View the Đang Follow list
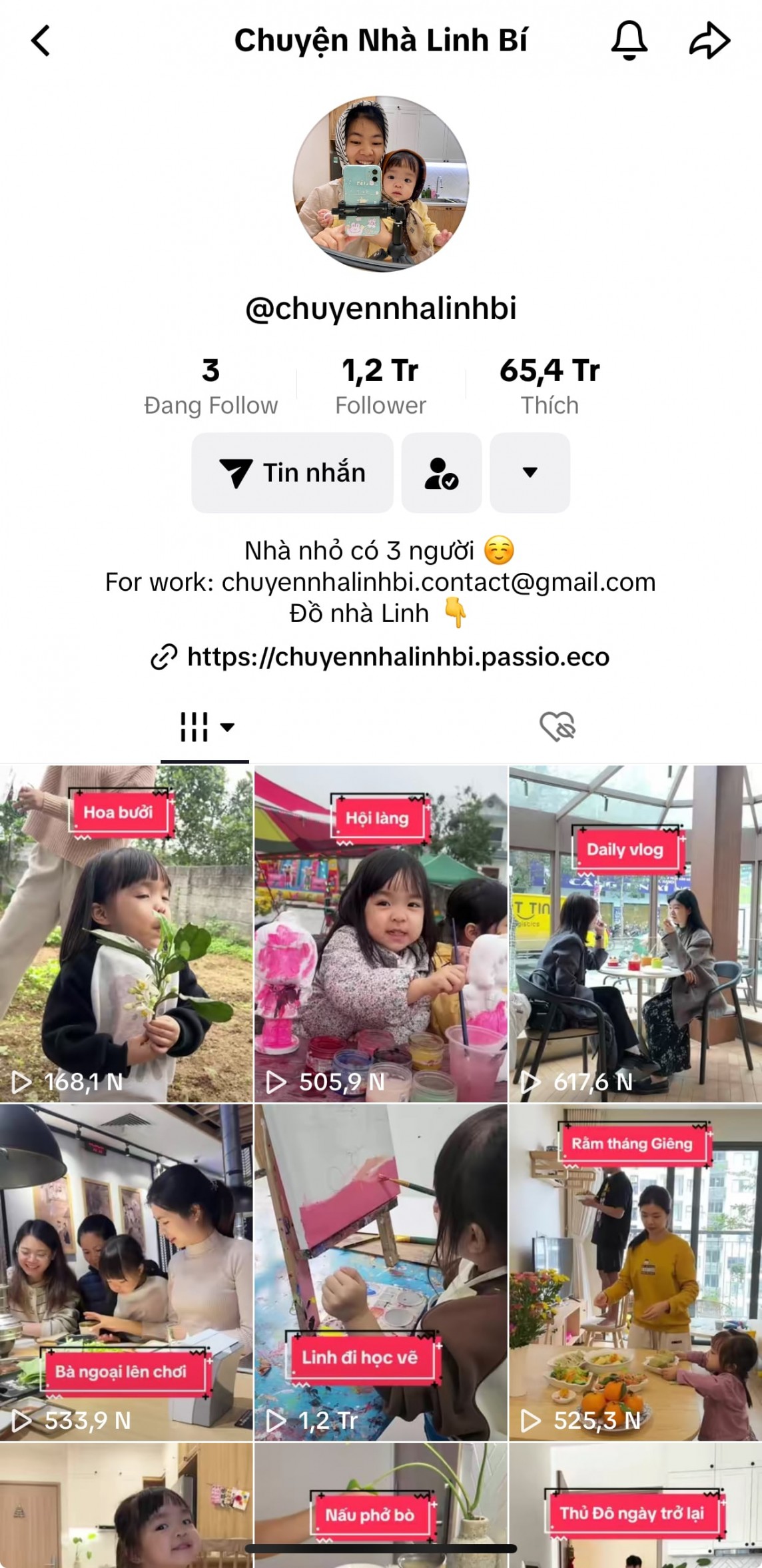This screenshot has width=762, height=1568. click(210, 386)
